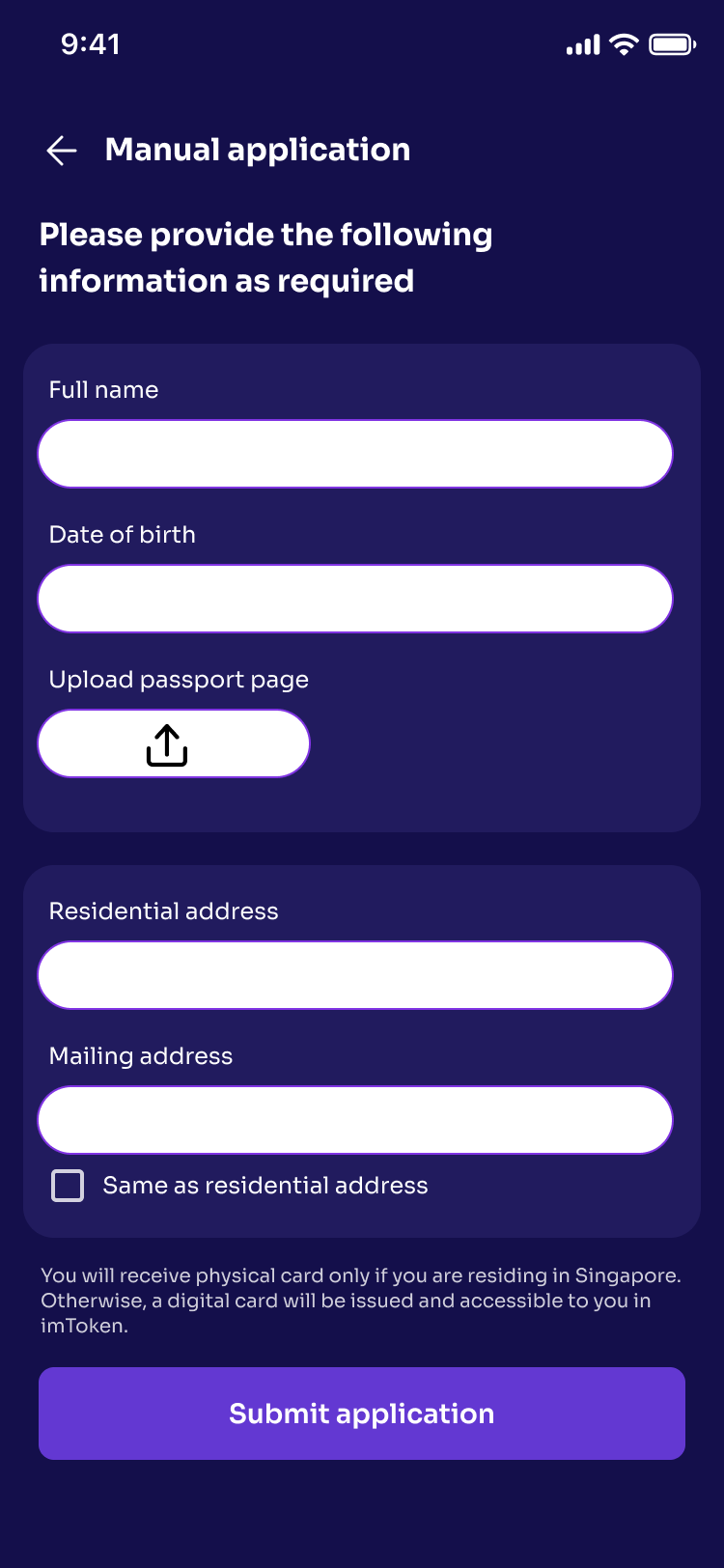Screen dimensions: 724x1568
Task: Toggle the checkbox beside Mailing address section
Action: [67, 1186]
